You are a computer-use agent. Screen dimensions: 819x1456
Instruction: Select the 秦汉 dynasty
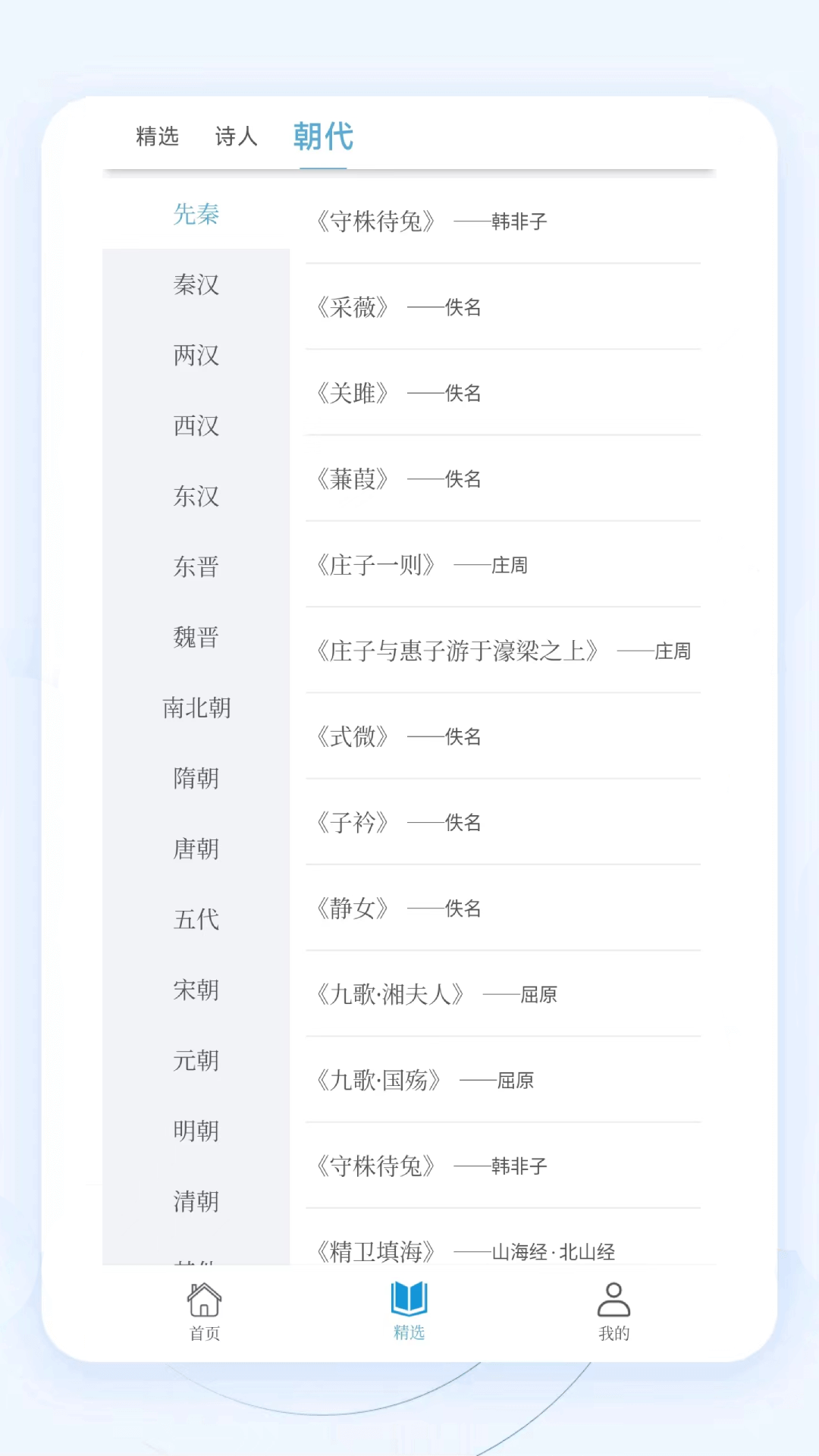click(196, 284)
